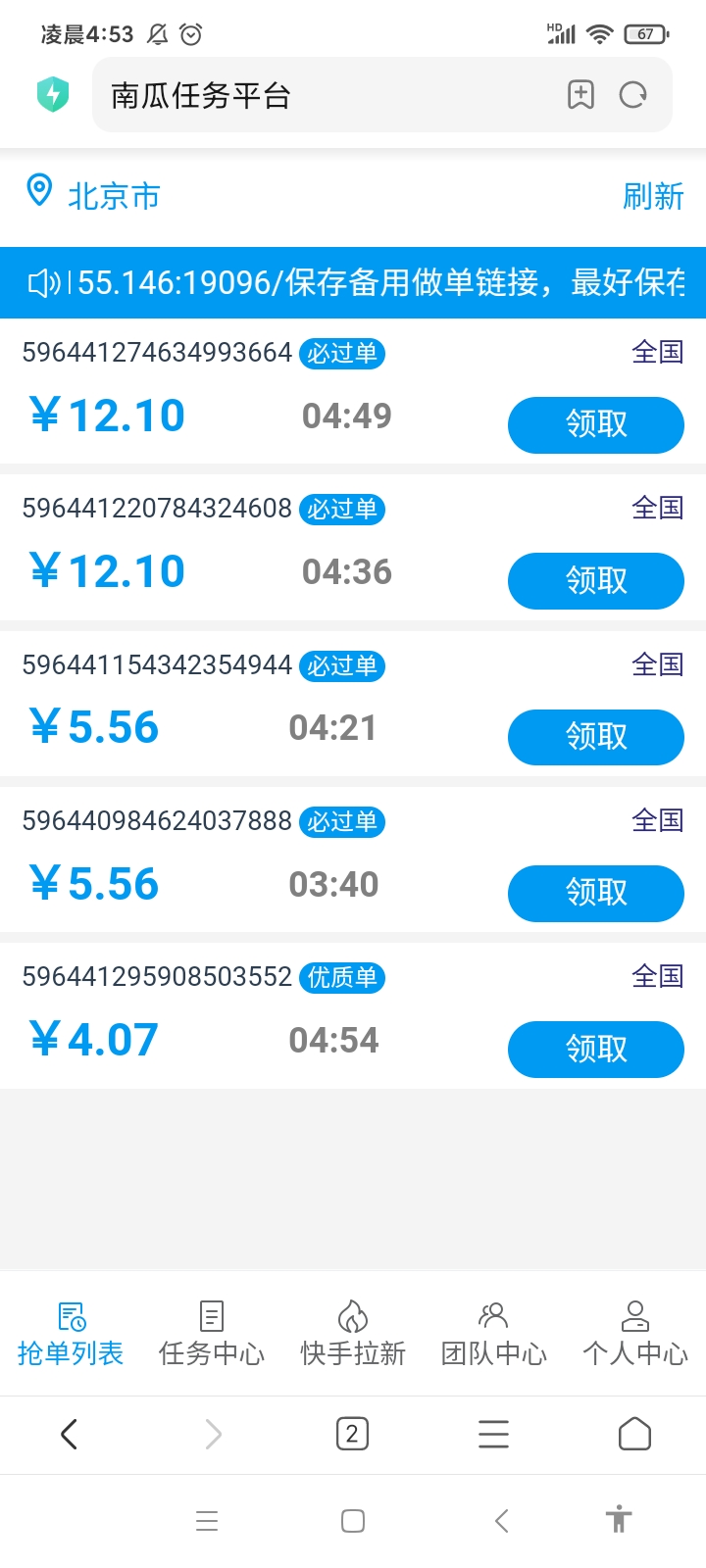The image size is (706, 1568).
Task: Switch to the 任务中心 tab
Action: [x=211, y=1354]
